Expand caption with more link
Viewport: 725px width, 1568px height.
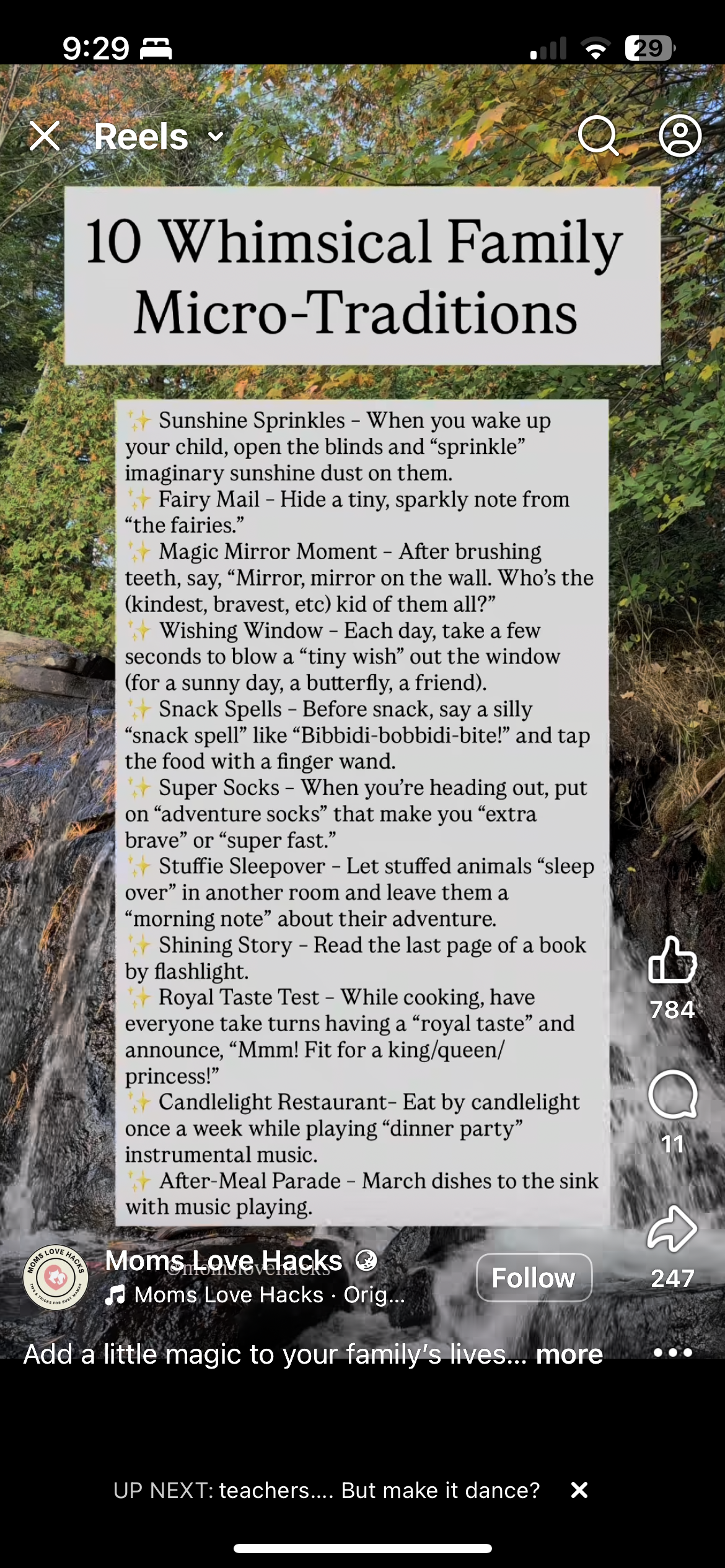pos(569,1354)
